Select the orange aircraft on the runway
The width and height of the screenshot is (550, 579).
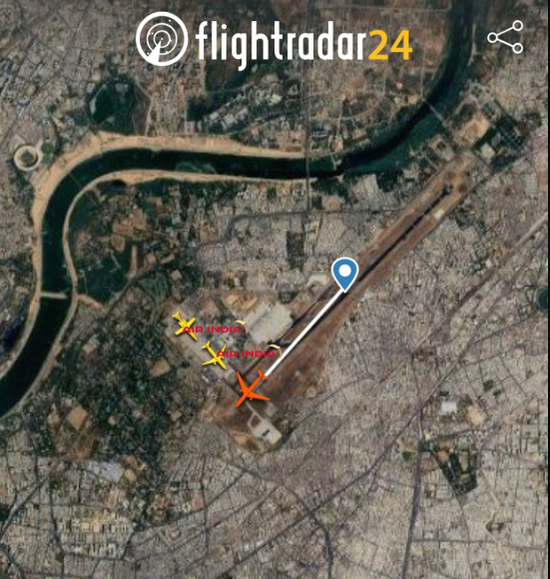click(252, 388)
